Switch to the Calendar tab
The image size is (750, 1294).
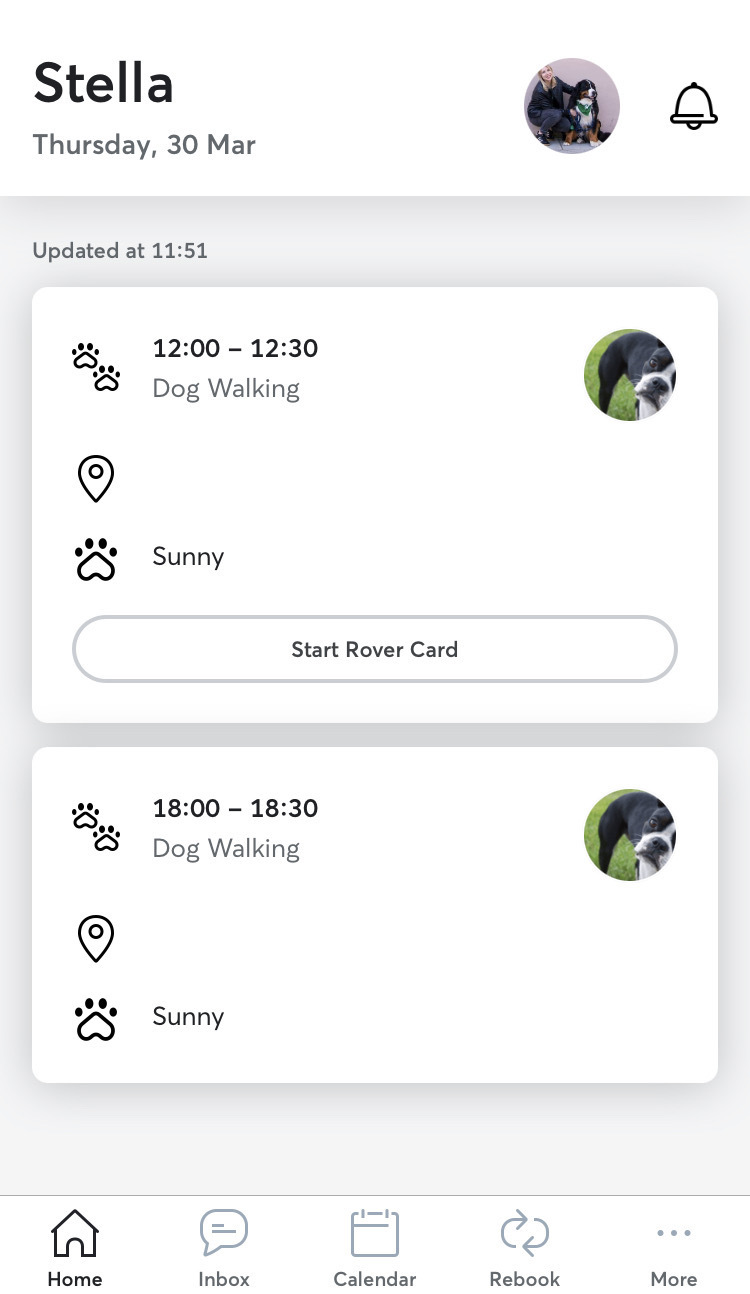click(374, 1246)
